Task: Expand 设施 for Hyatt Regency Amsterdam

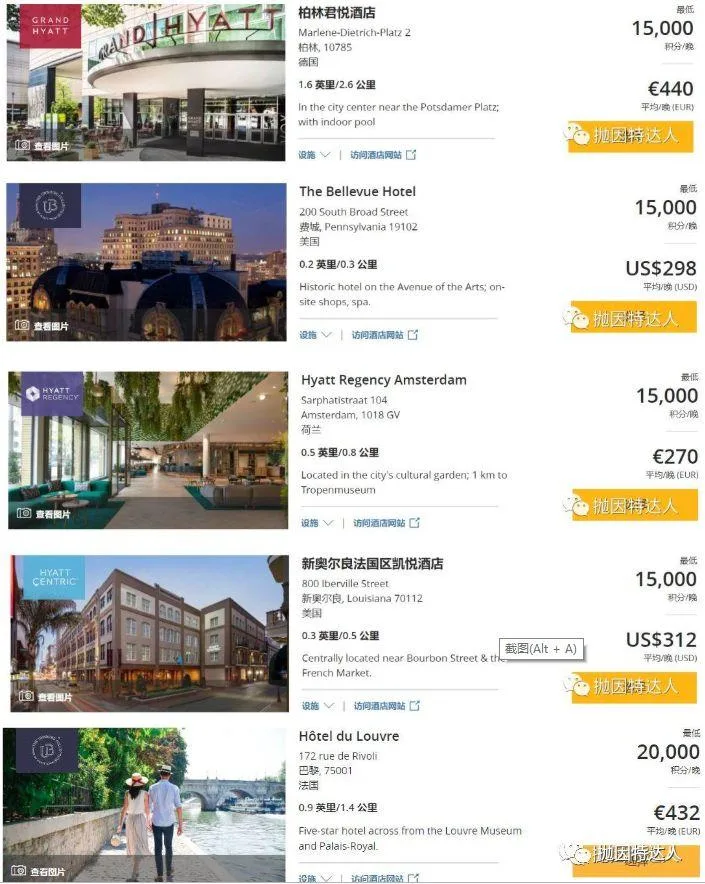Action: point(317,523)
